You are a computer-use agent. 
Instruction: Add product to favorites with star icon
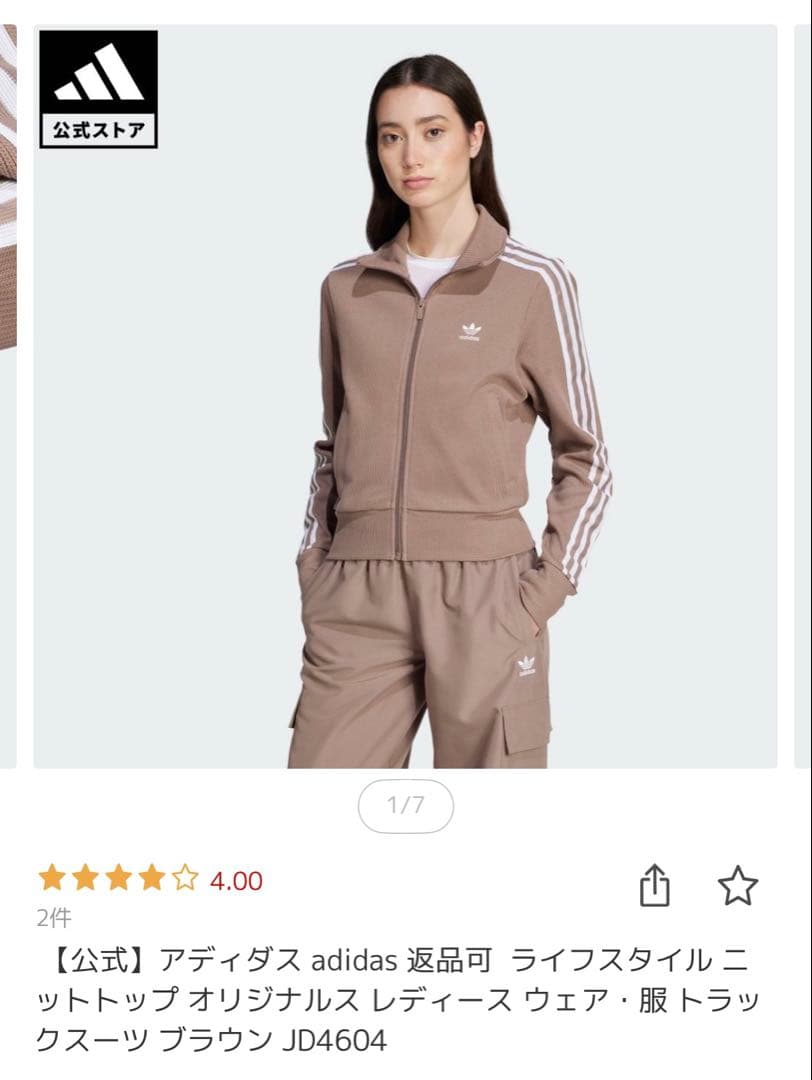click(x=738, y=885)
